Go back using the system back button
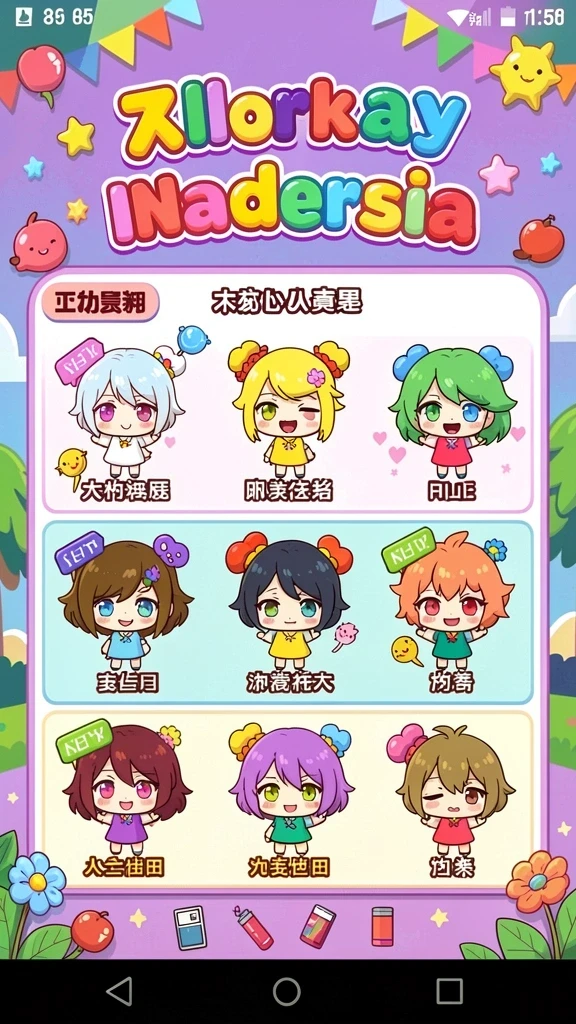 (120, 991)
